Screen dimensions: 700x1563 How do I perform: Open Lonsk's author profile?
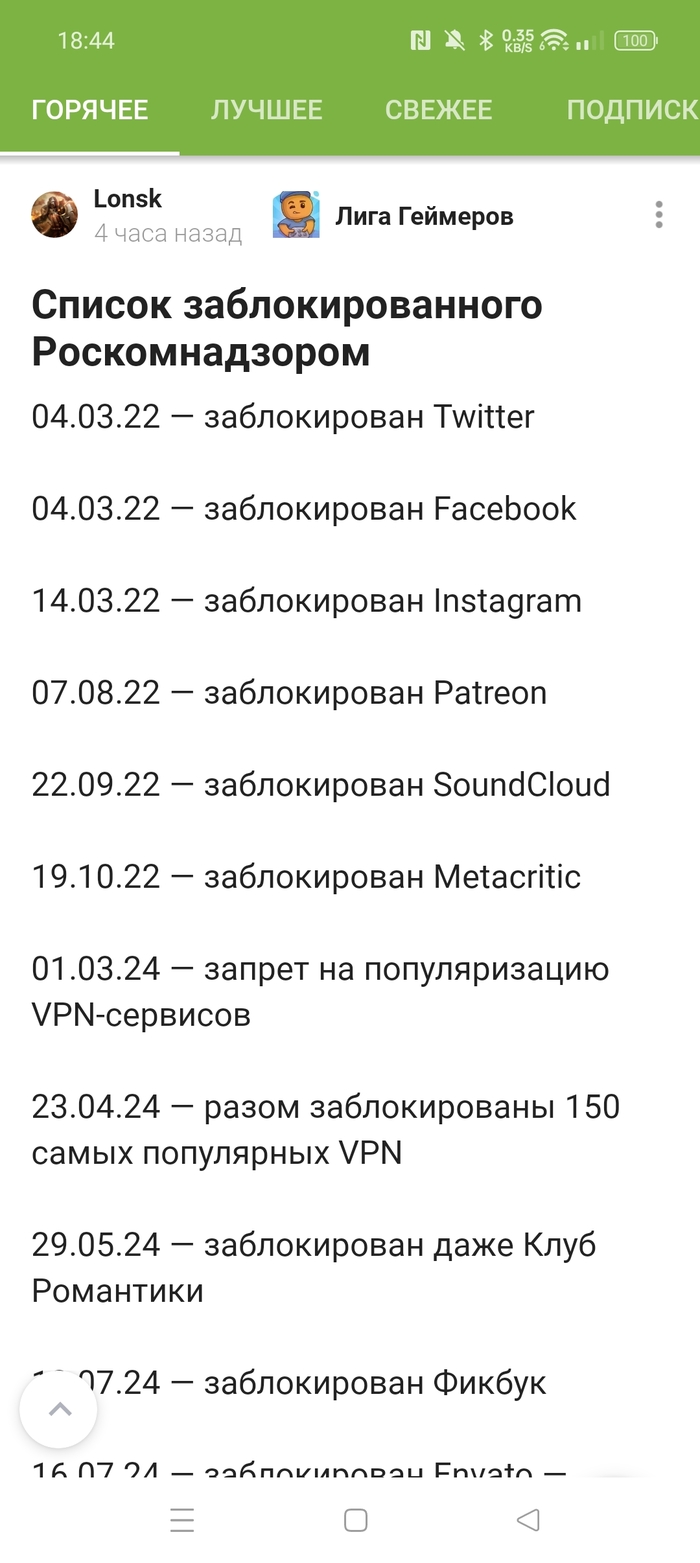(127, 199)
